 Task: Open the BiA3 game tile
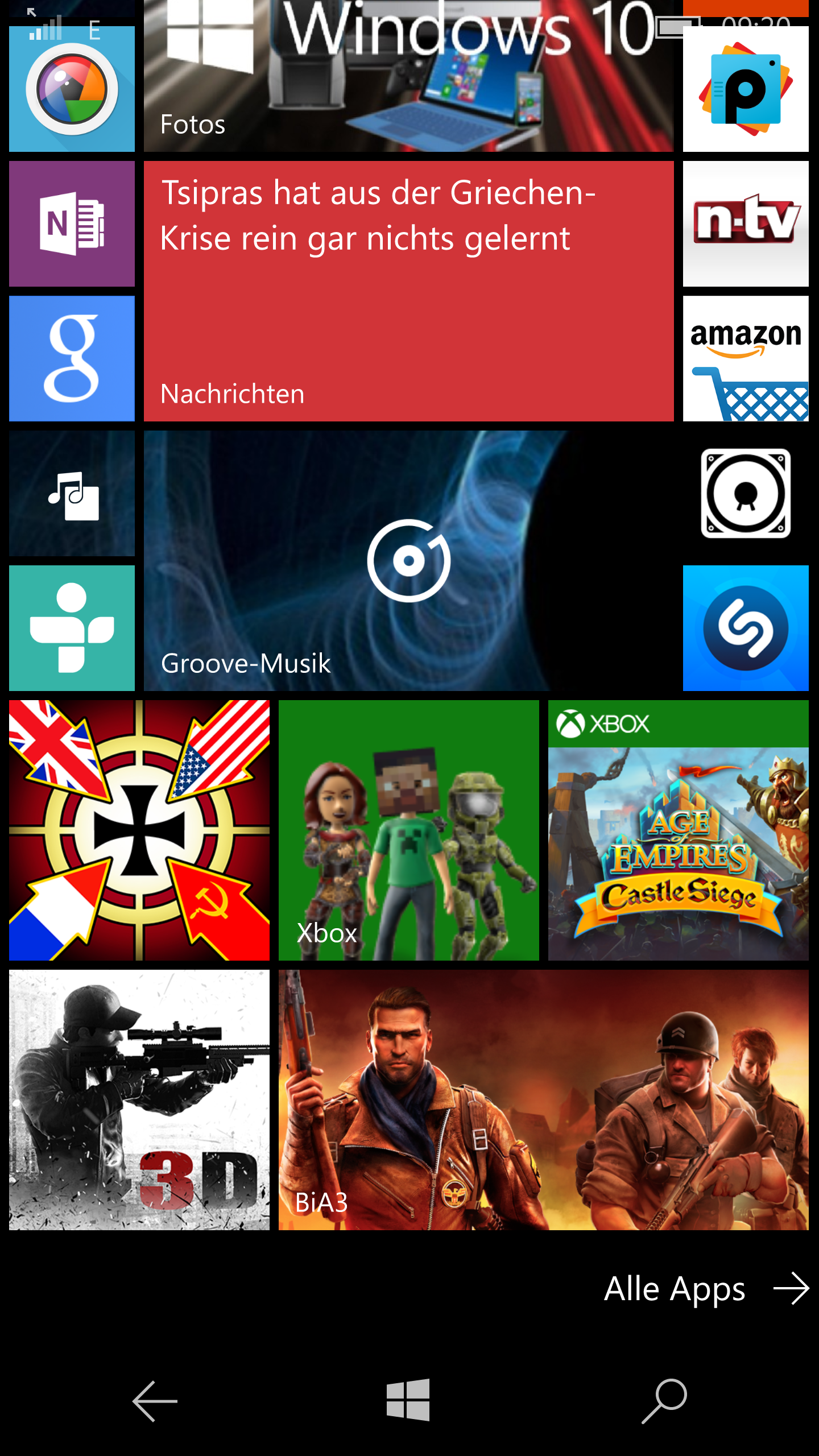coord(543,1100)
